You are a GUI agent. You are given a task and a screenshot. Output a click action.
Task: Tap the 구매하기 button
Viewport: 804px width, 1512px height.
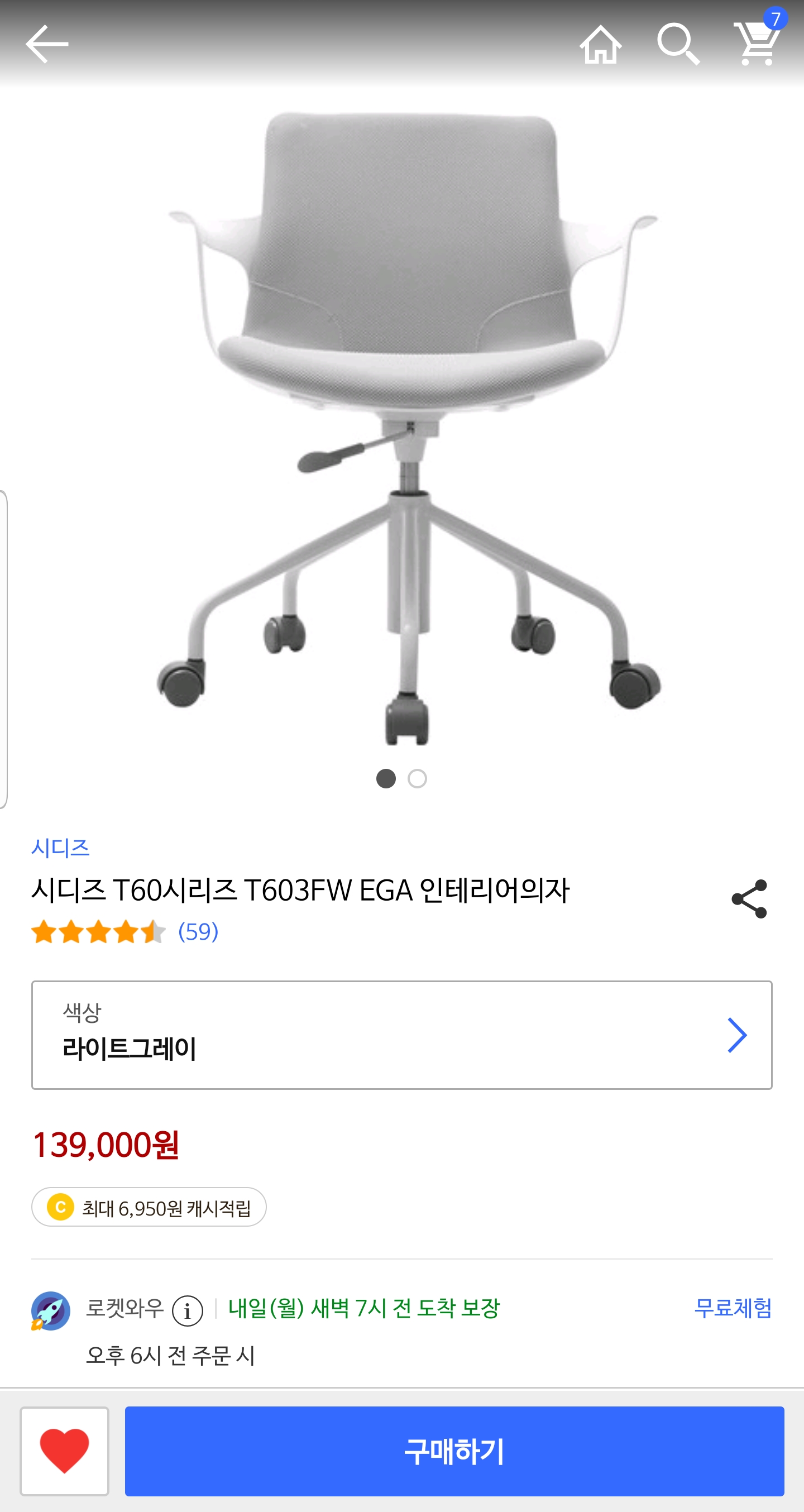pos(454,1451)
